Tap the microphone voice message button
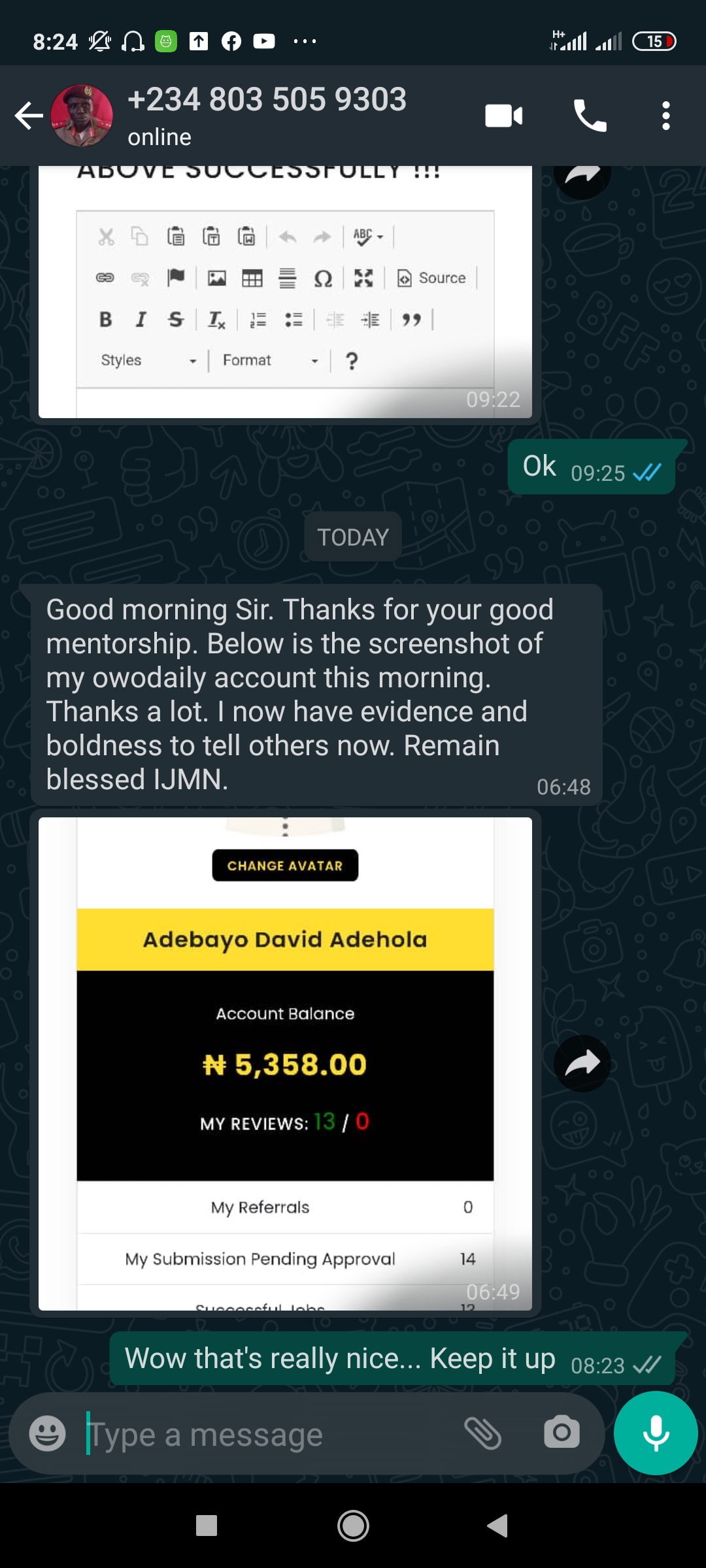The width and height of the screenshot is (706, 1568). 656,1433
